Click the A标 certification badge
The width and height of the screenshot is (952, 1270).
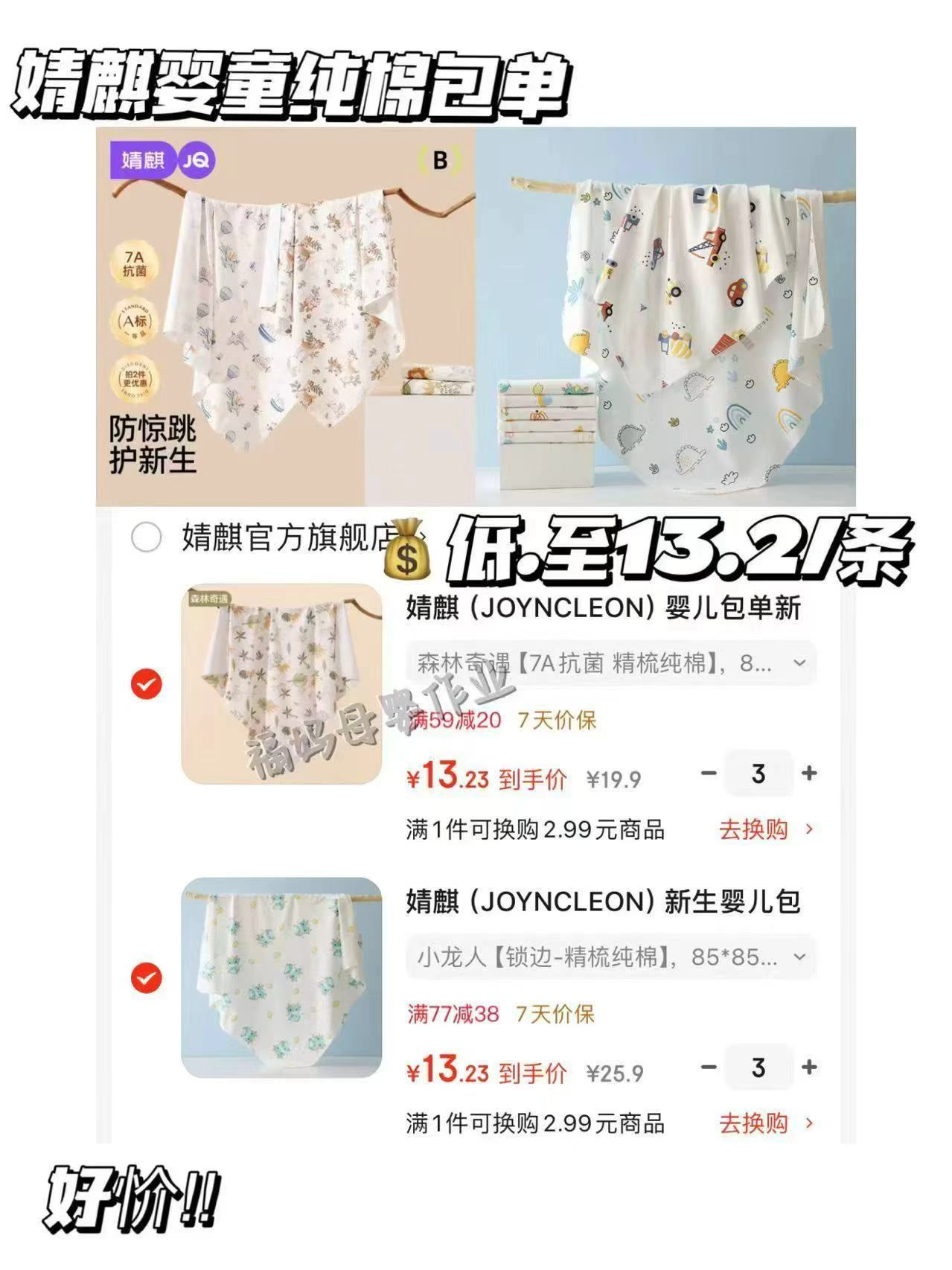(x=135, y=322)
